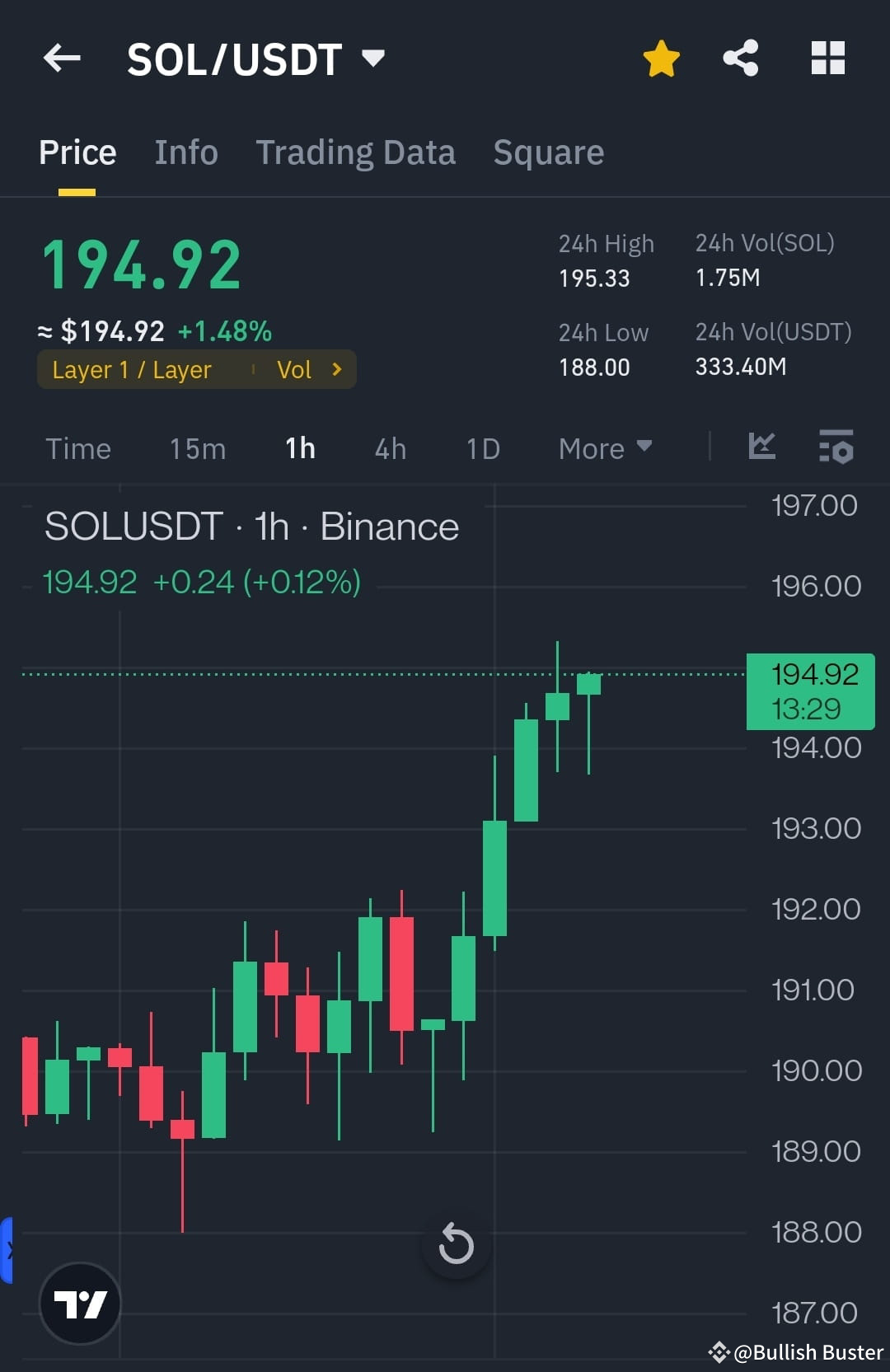Favorite the SOL/USDT pair with the star
The height and width of the screenshot is (1372, 890).
[x=661, y=58]
